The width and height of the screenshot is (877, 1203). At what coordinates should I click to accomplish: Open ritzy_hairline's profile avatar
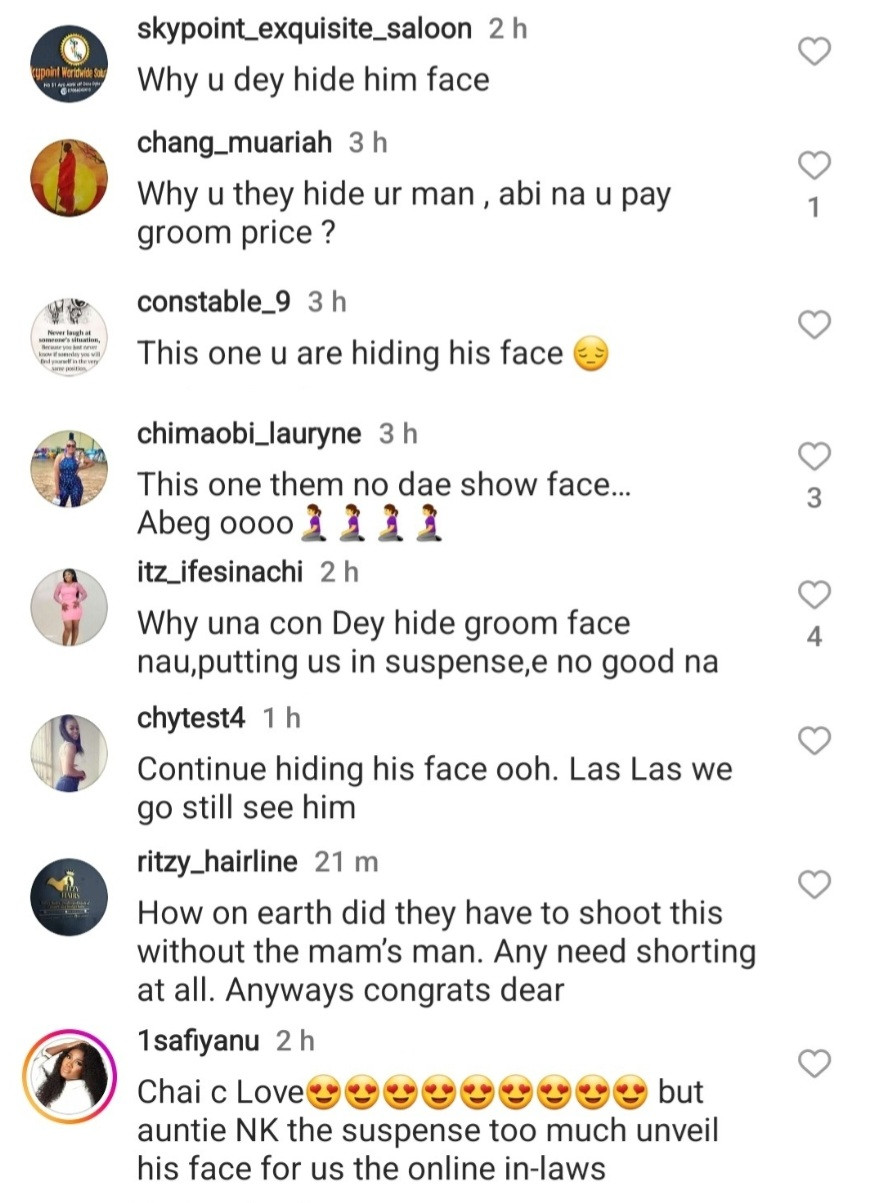[69, 896]
